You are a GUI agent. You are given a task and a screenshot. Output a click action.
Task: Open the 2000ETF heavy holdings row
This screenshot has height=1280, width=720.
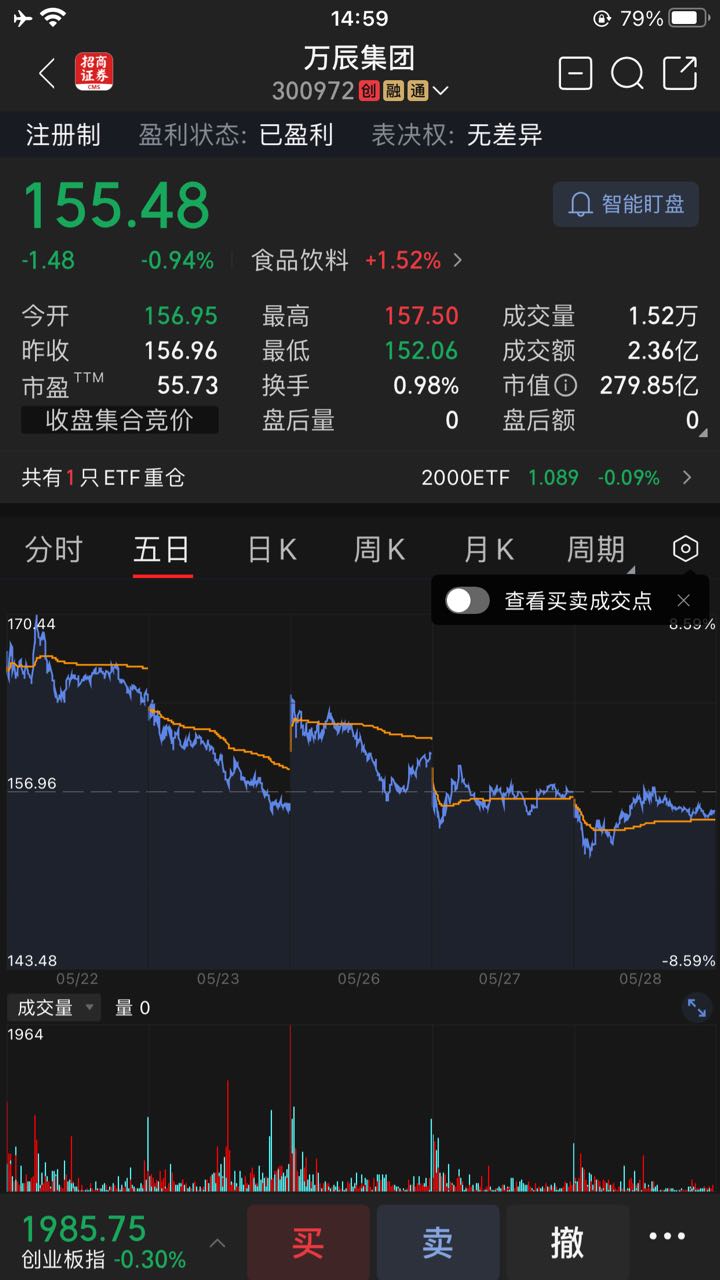point(360,478)
